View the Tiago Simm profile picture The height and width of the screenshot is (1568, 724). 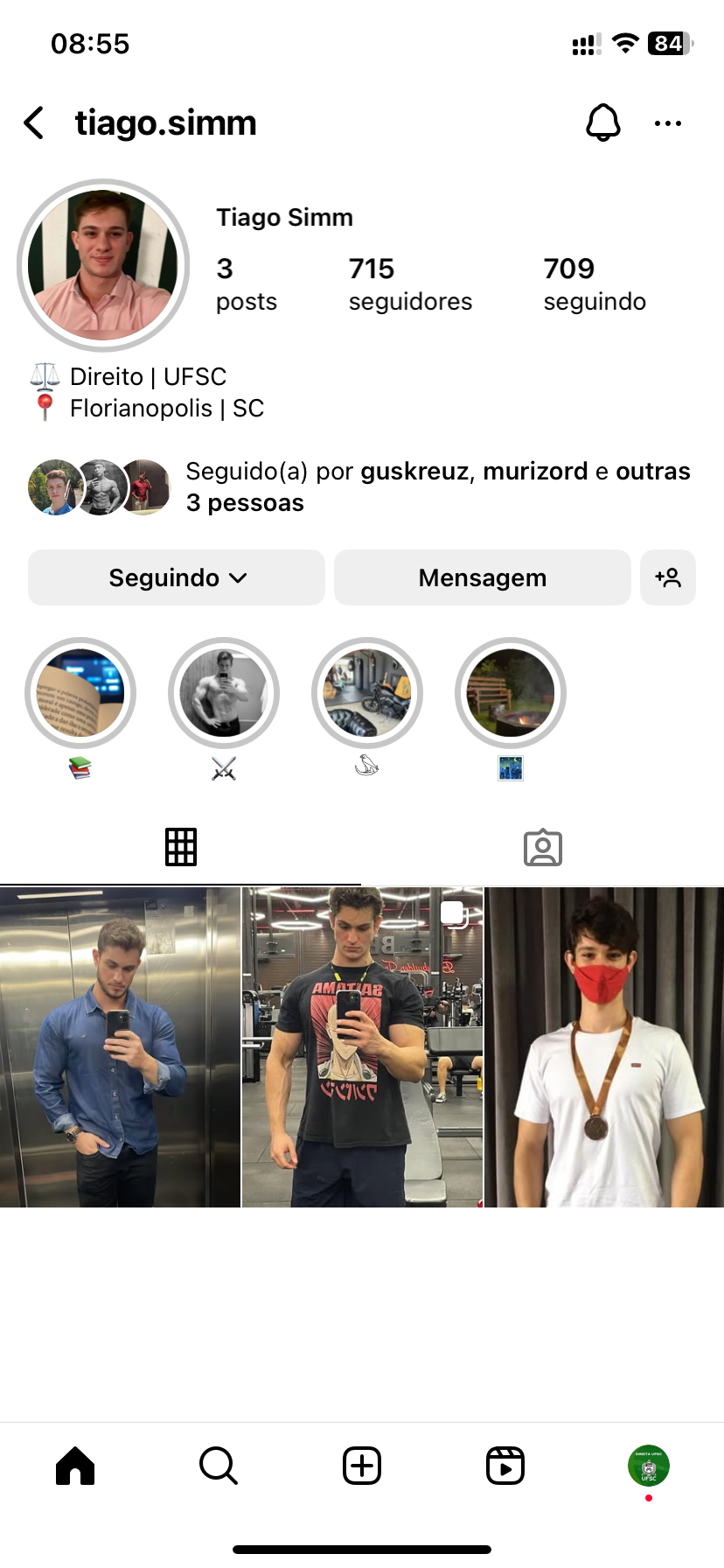click(103, 265)
